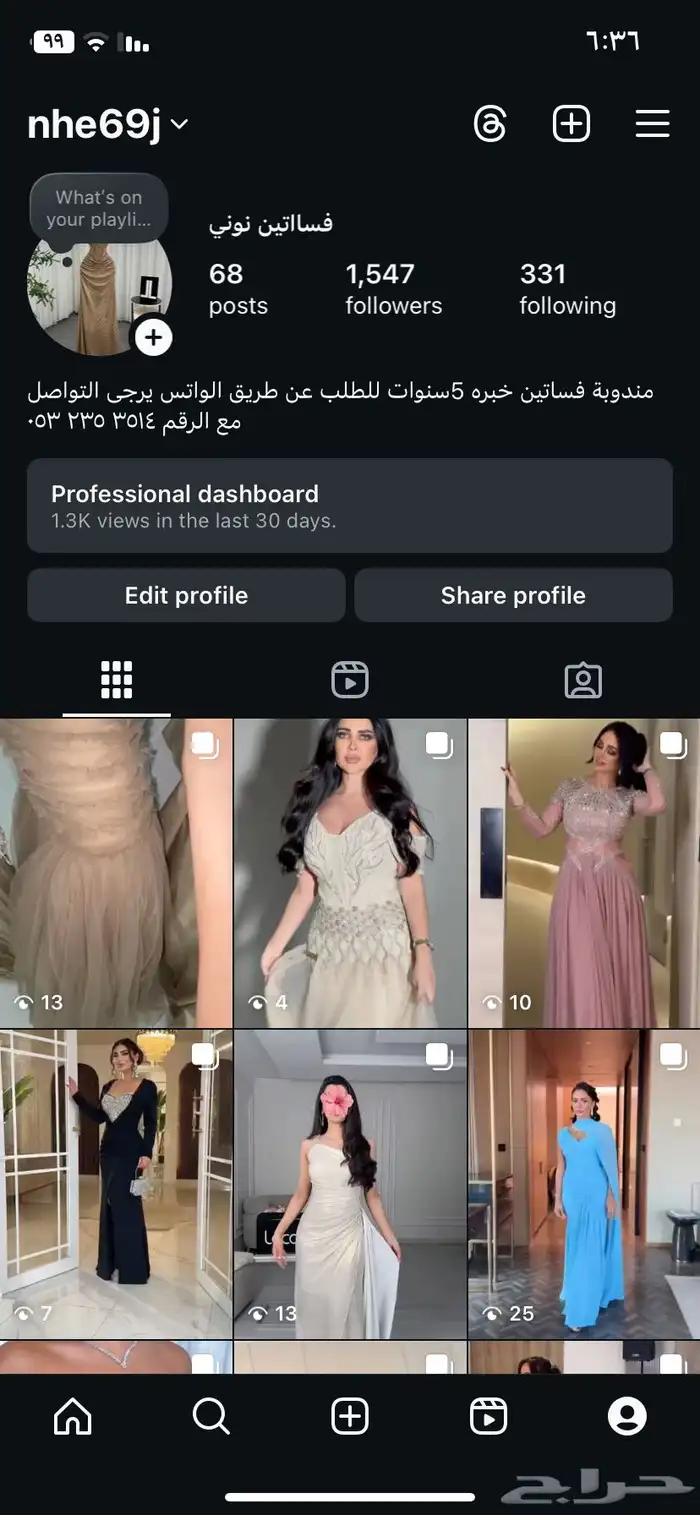This screenshot has height=1515, width=700.
Task: Open the Professional dashboard
Action: pos(350,505)
